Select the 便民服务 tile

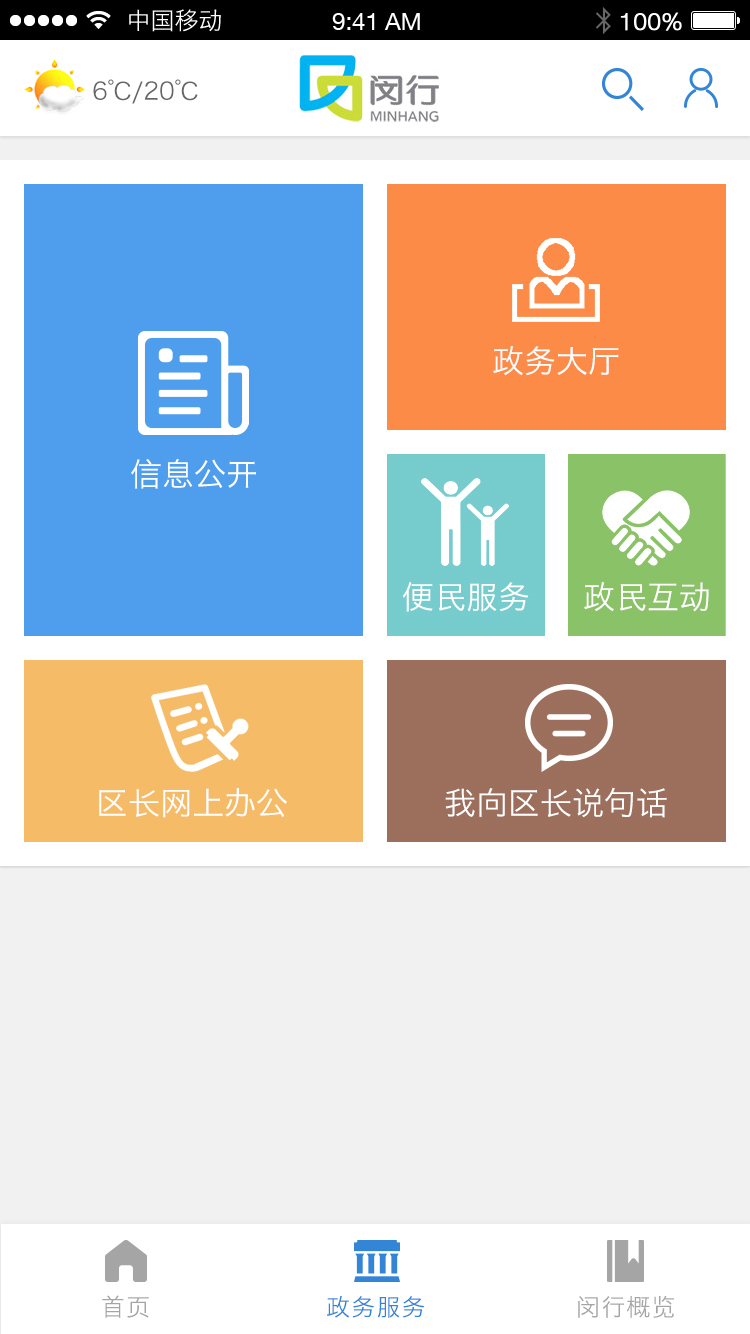click(466, 545)
